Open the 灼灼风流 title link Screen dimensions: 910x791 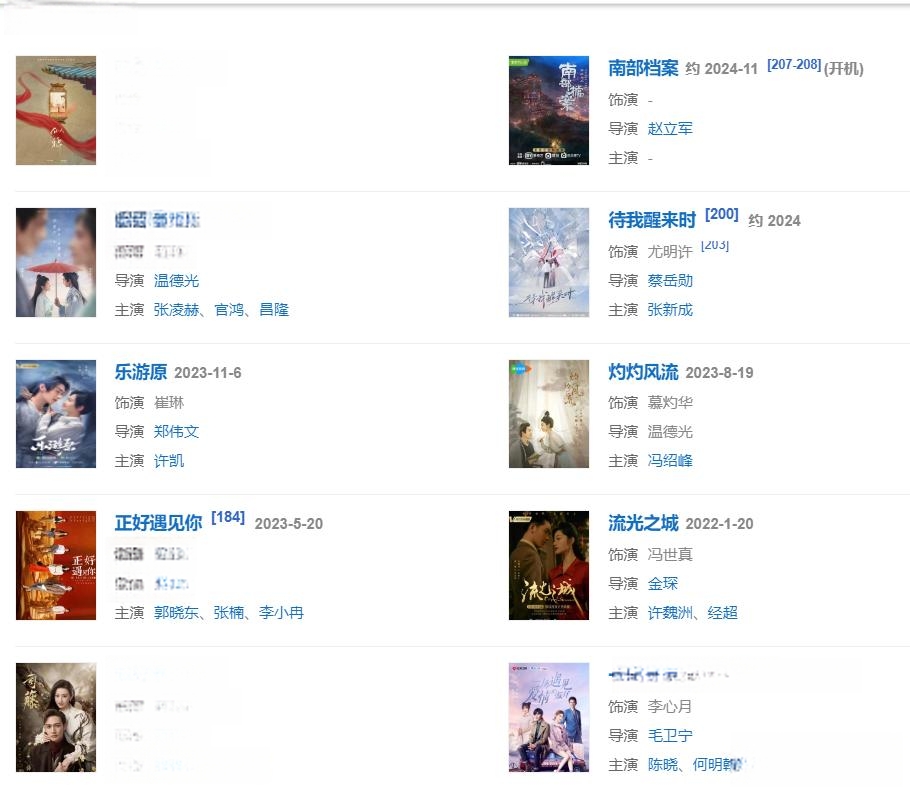click(643, 372)
